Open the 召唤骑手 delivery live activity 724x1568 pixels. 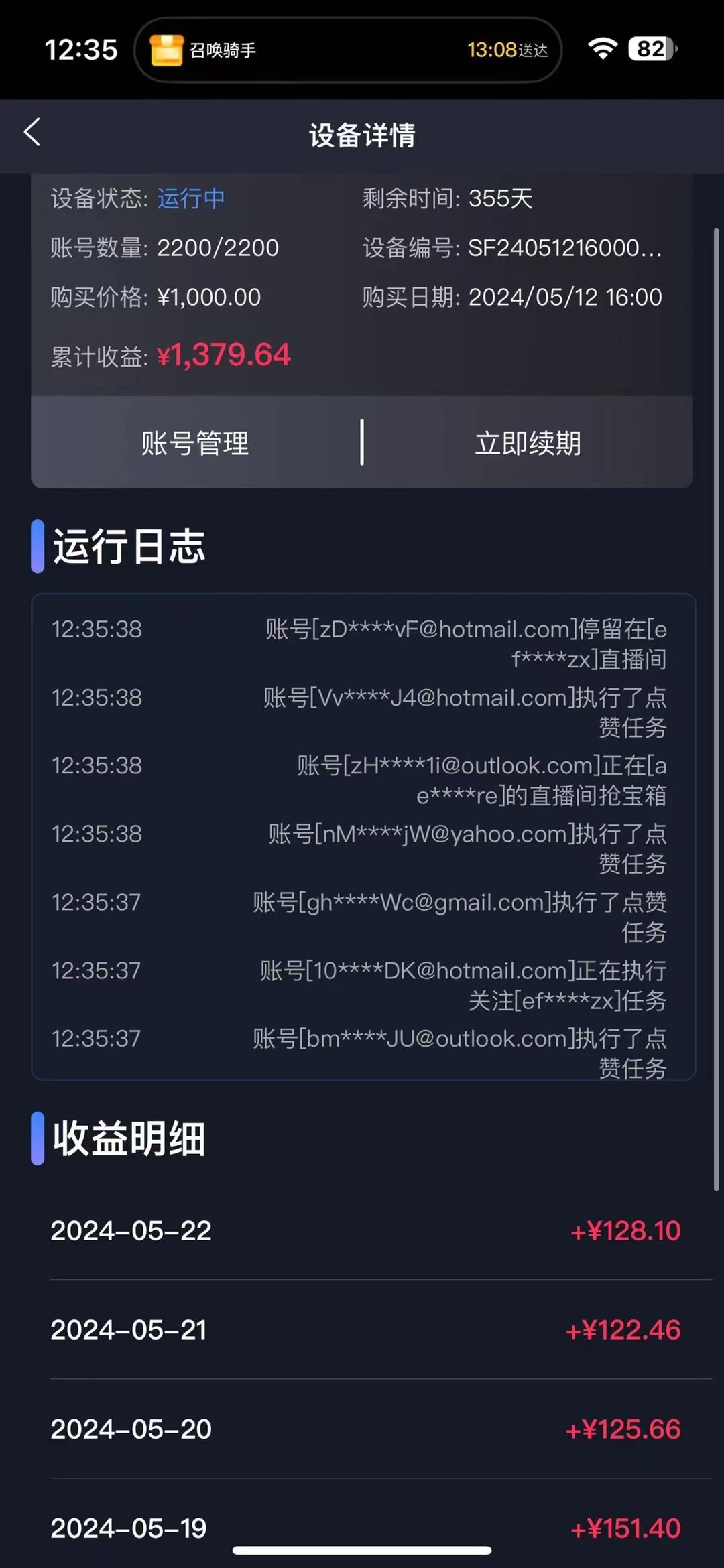coord(347,50)
